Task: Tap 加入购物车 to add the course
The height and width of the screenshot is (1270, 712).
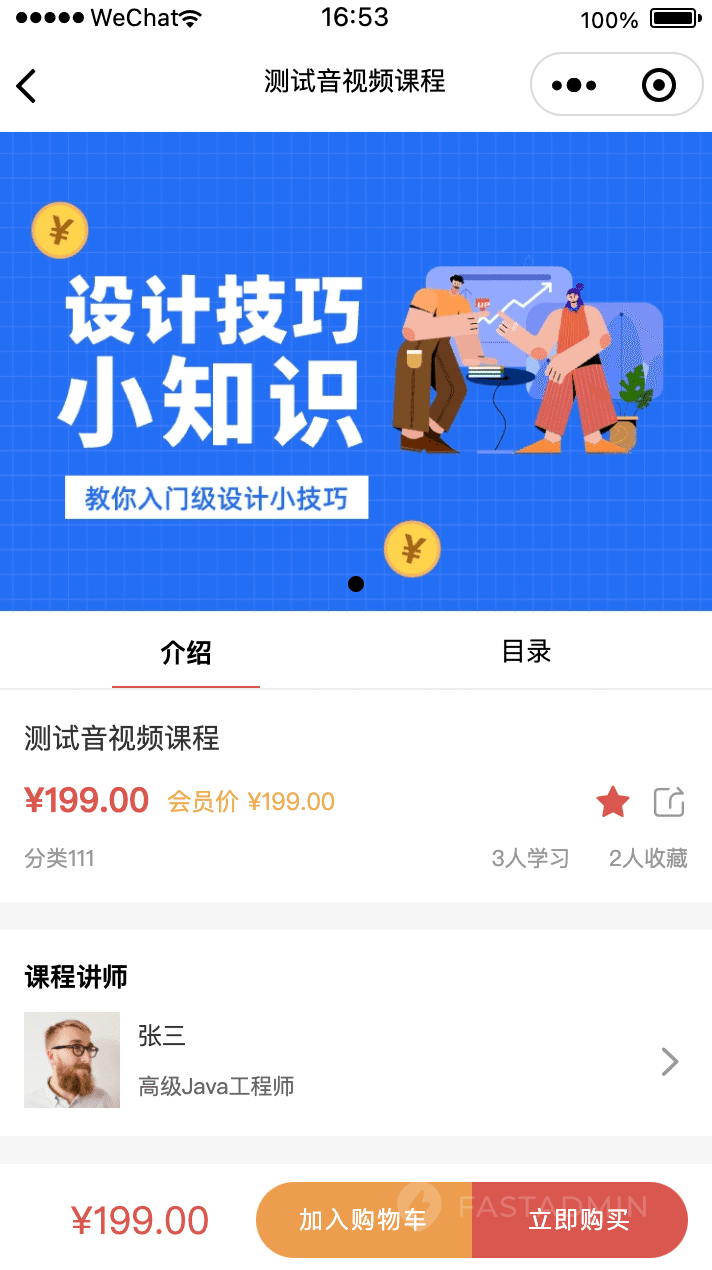Action: point(363,1220)
